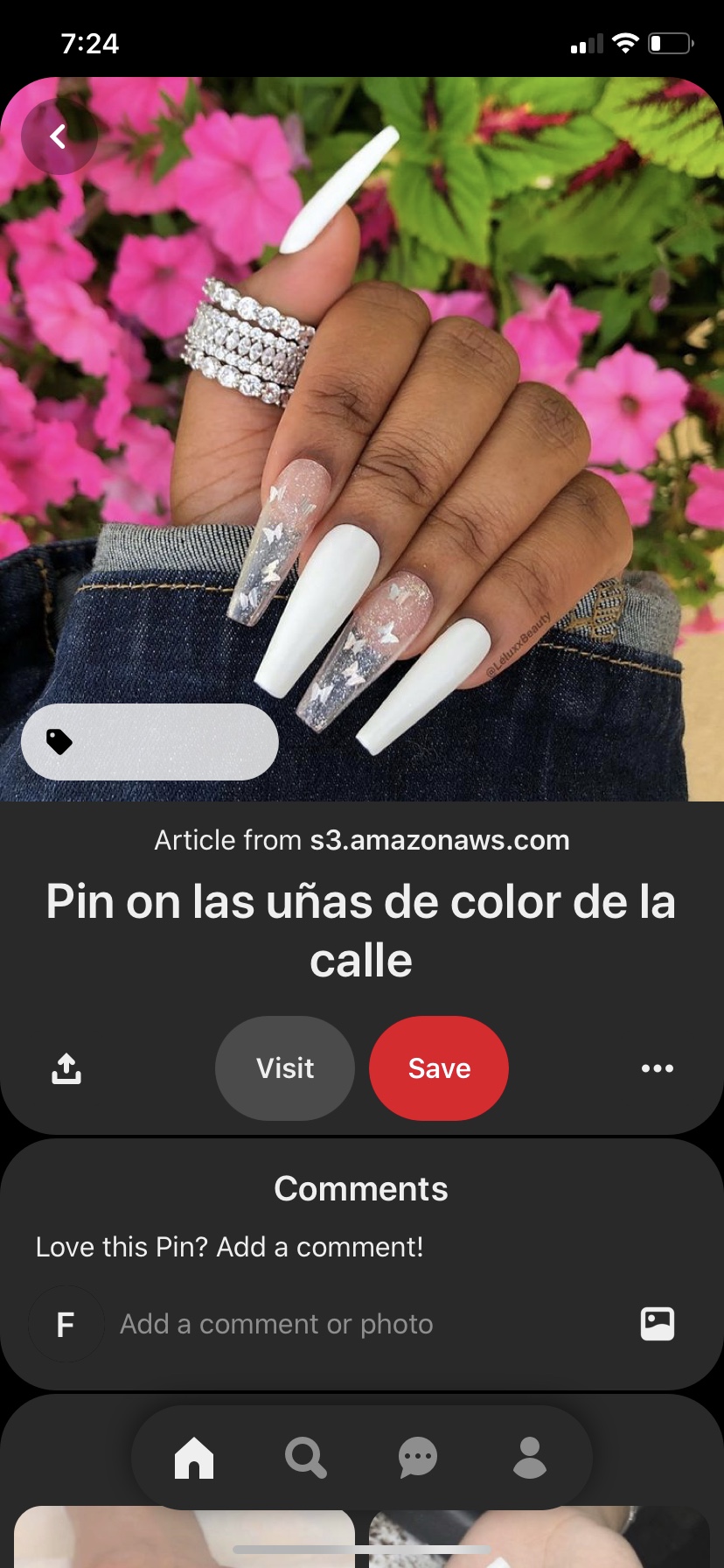Save this pin to a board
The image size is (724, 1568).
coord(439,1068)
